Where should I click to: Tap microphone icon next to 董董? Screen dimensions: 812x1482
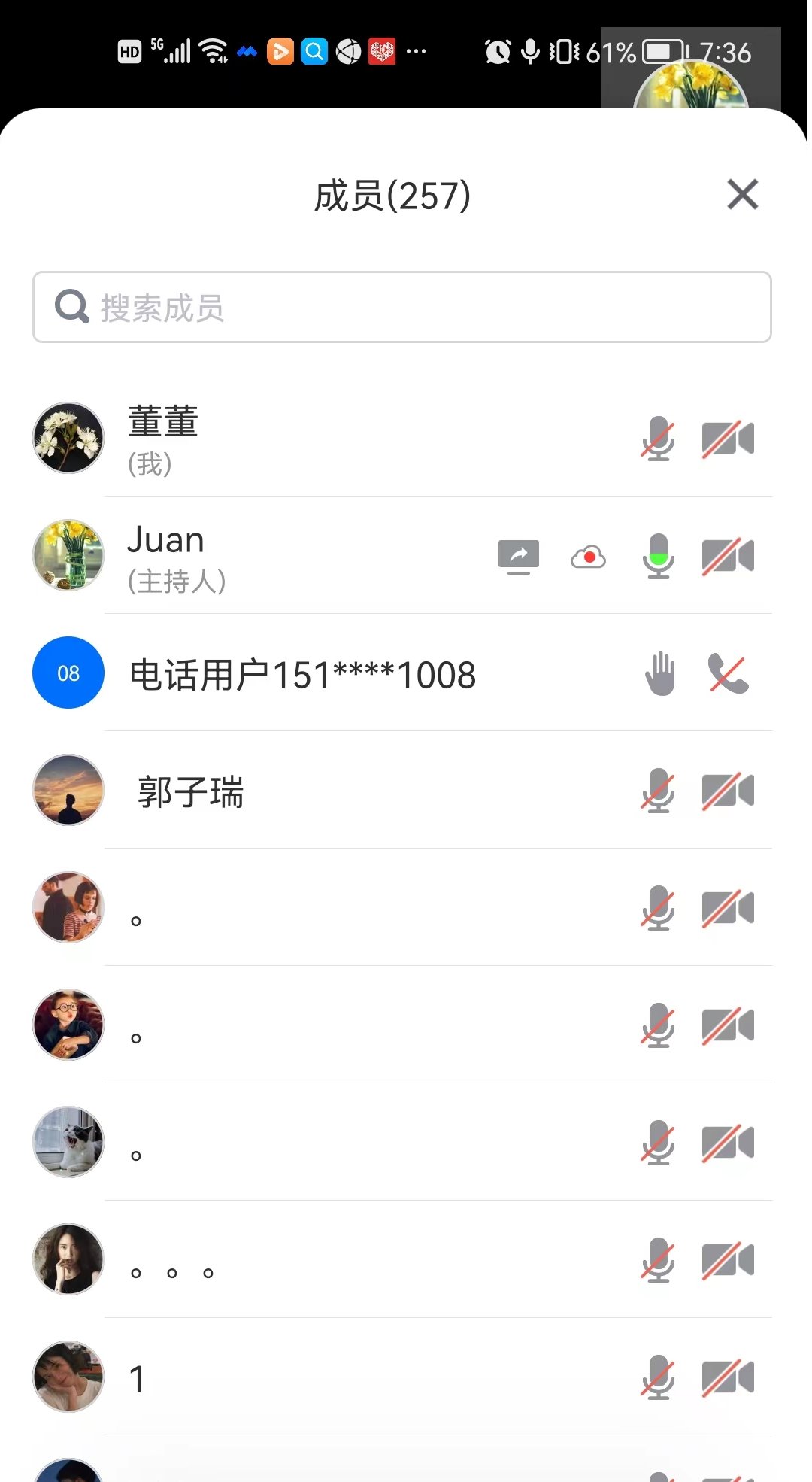point(658,439)
